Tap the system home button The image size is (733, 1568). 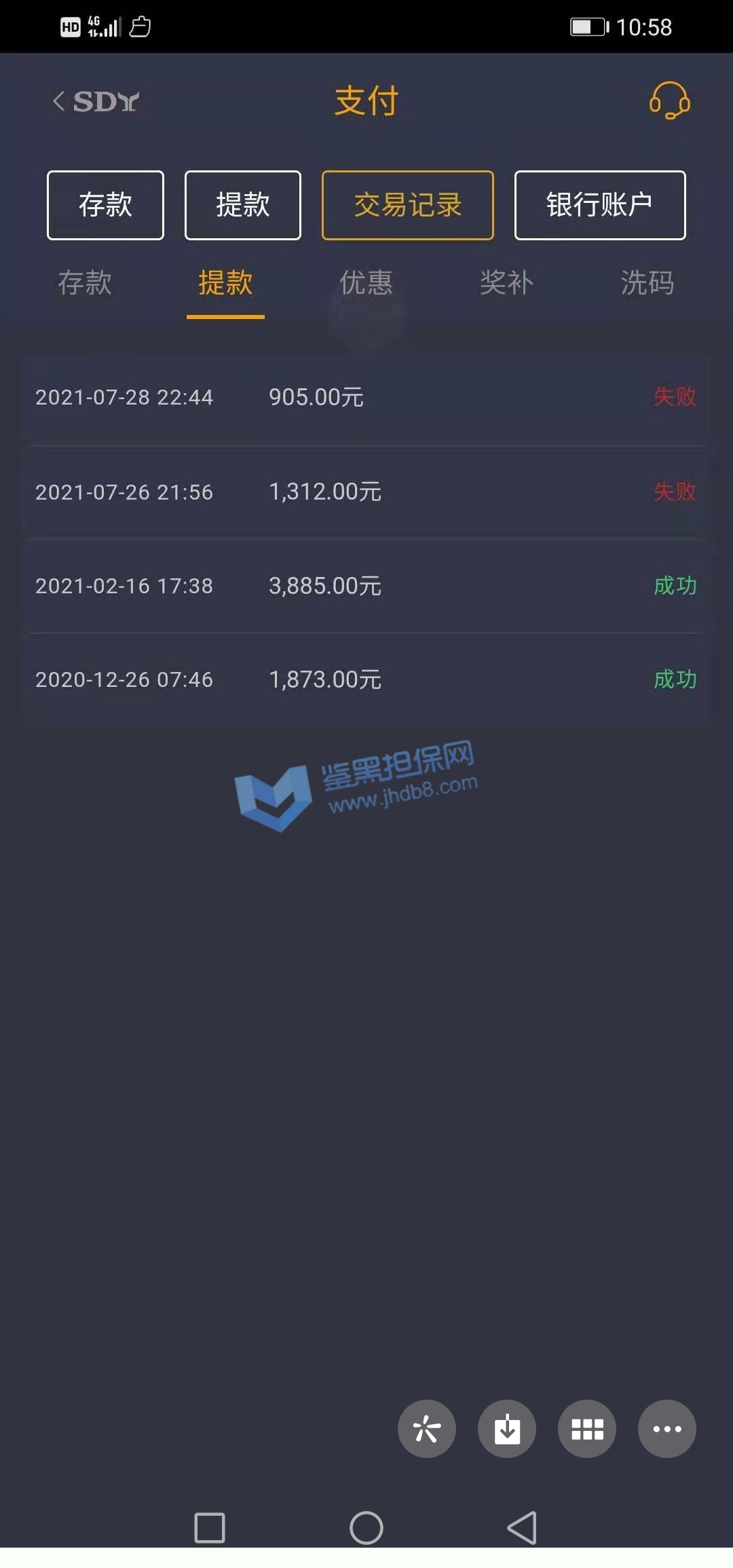pyautogui.click(x=366, y=1528)
